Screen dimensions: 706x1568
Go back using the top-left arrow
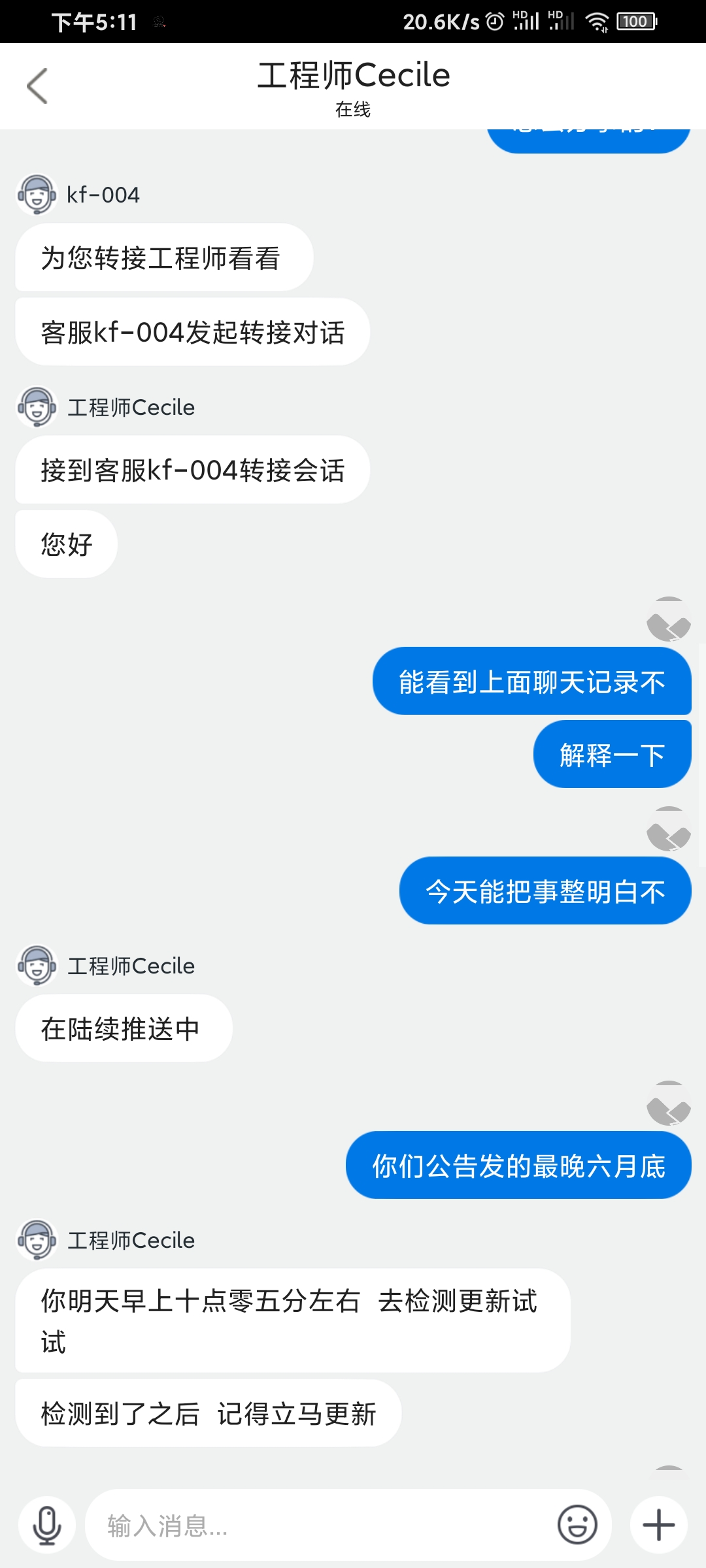point(37,86)
